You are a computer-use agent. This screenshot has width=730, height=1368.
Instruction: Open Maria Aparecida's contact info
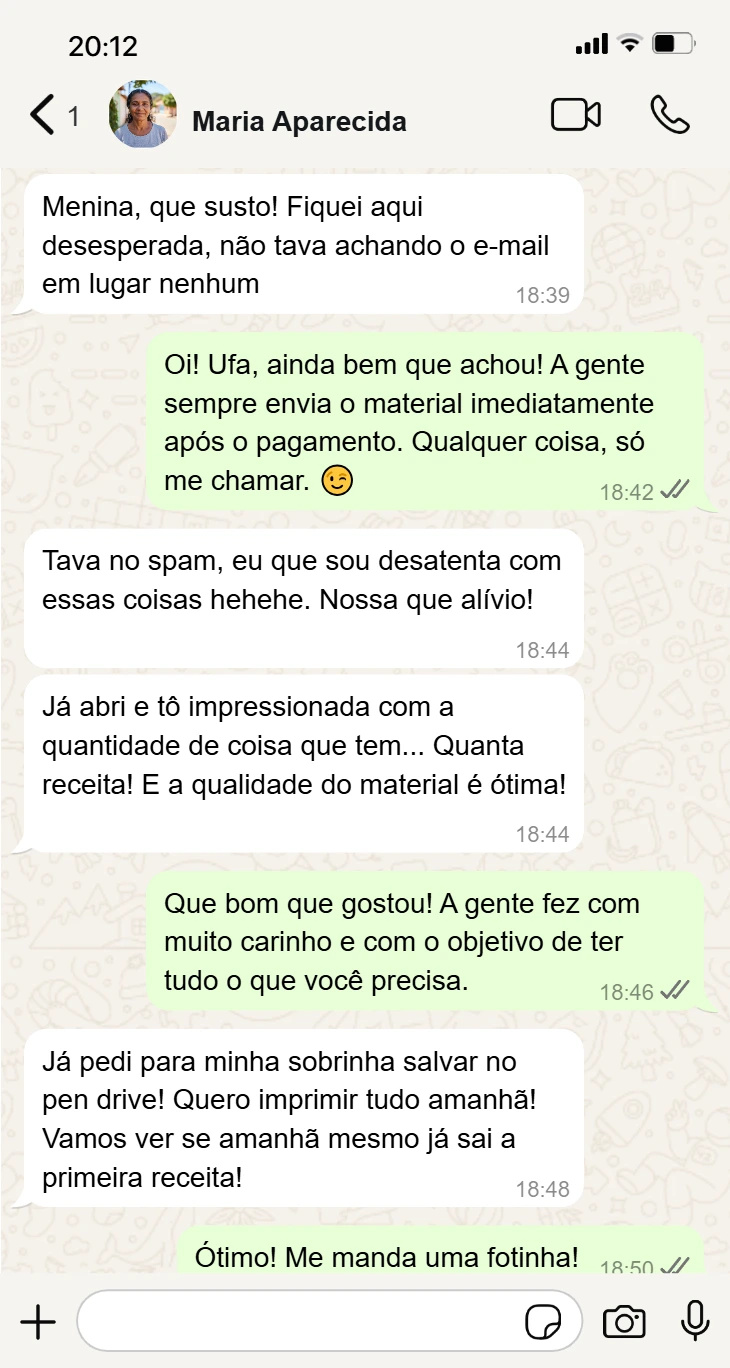tap(299, 122)
